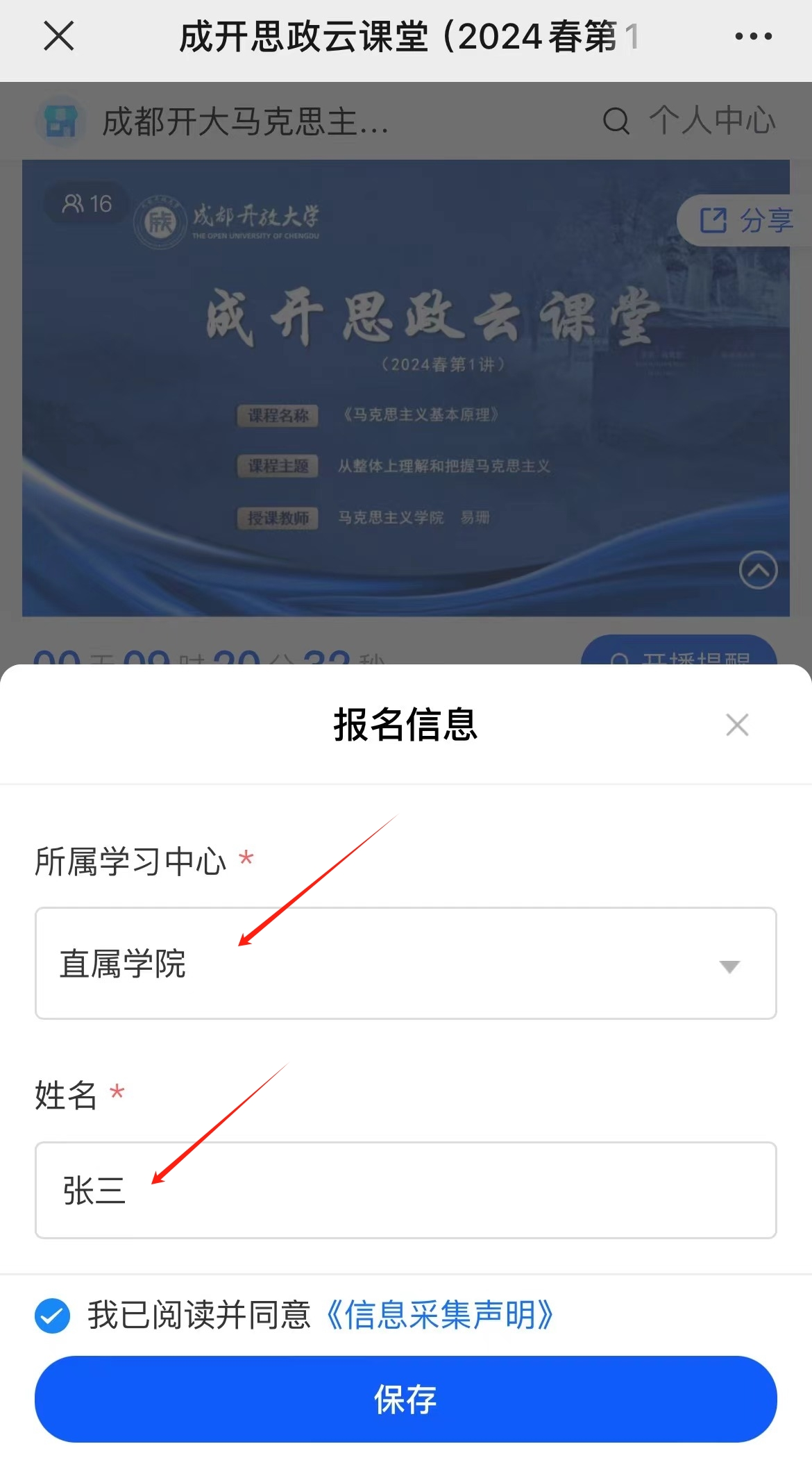Open the 信息采集声明 link
This screenshot has width=812, height=1460.
point(439,1316)
